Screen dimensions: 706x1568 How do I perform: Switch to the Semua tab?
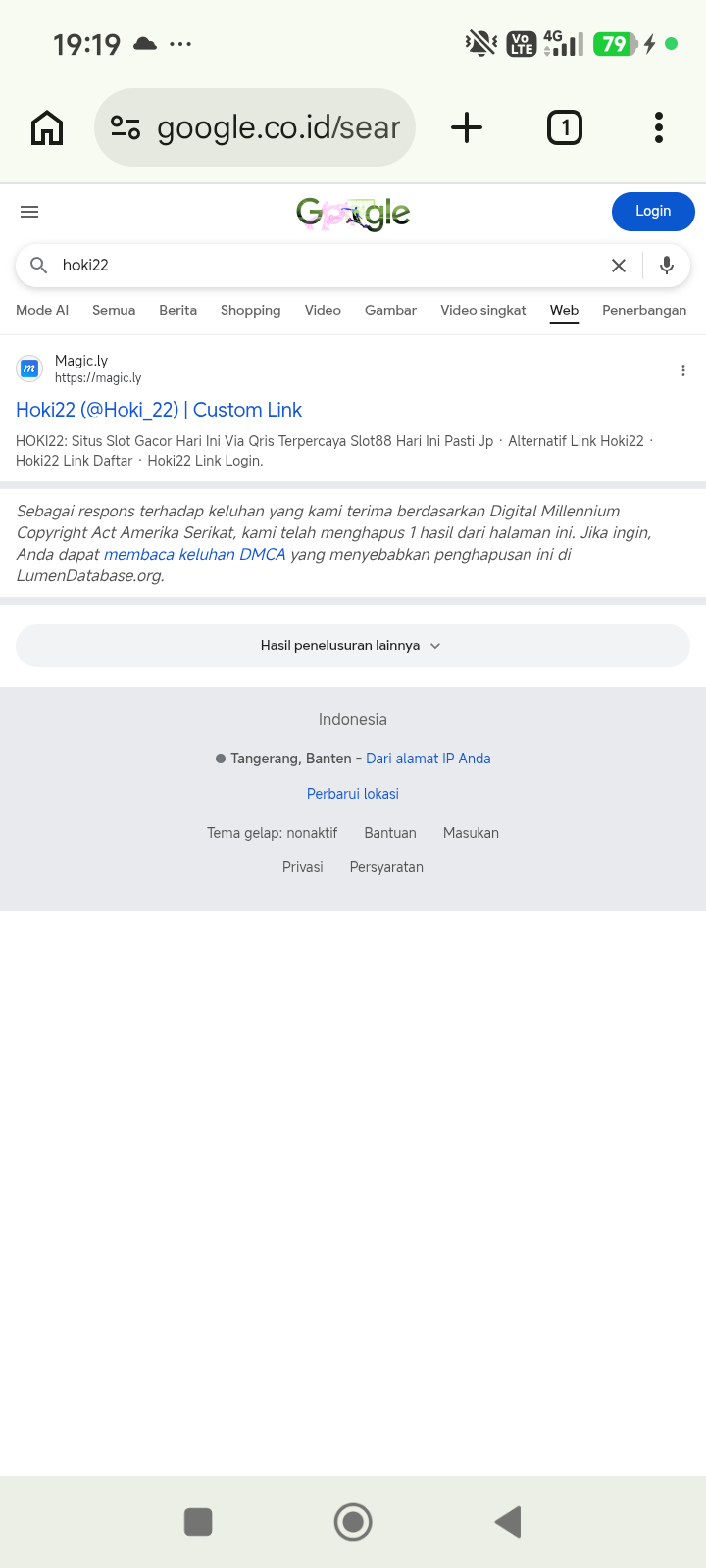tap(114, 310)
